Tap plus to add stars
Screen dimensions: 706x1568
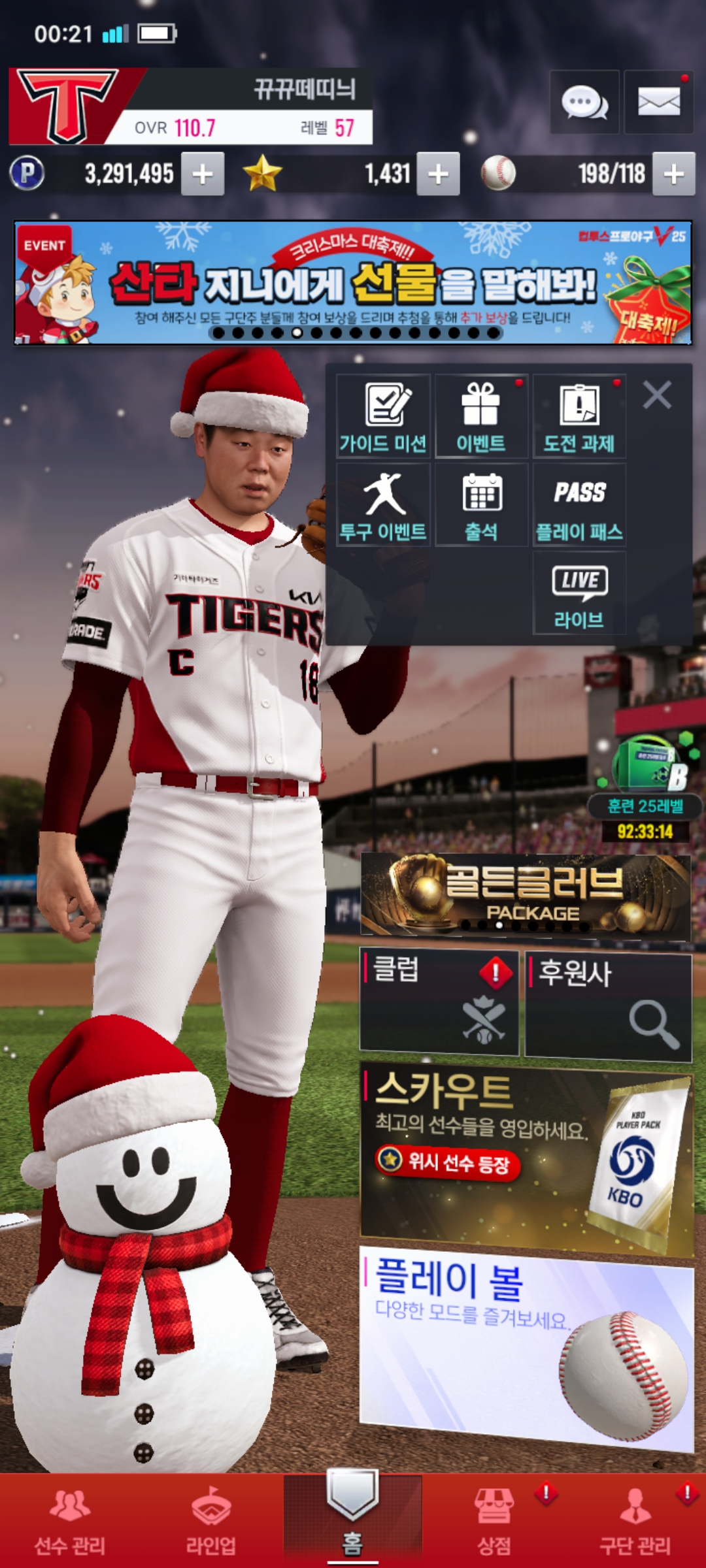pyautogui.click(x=438, y=174)
